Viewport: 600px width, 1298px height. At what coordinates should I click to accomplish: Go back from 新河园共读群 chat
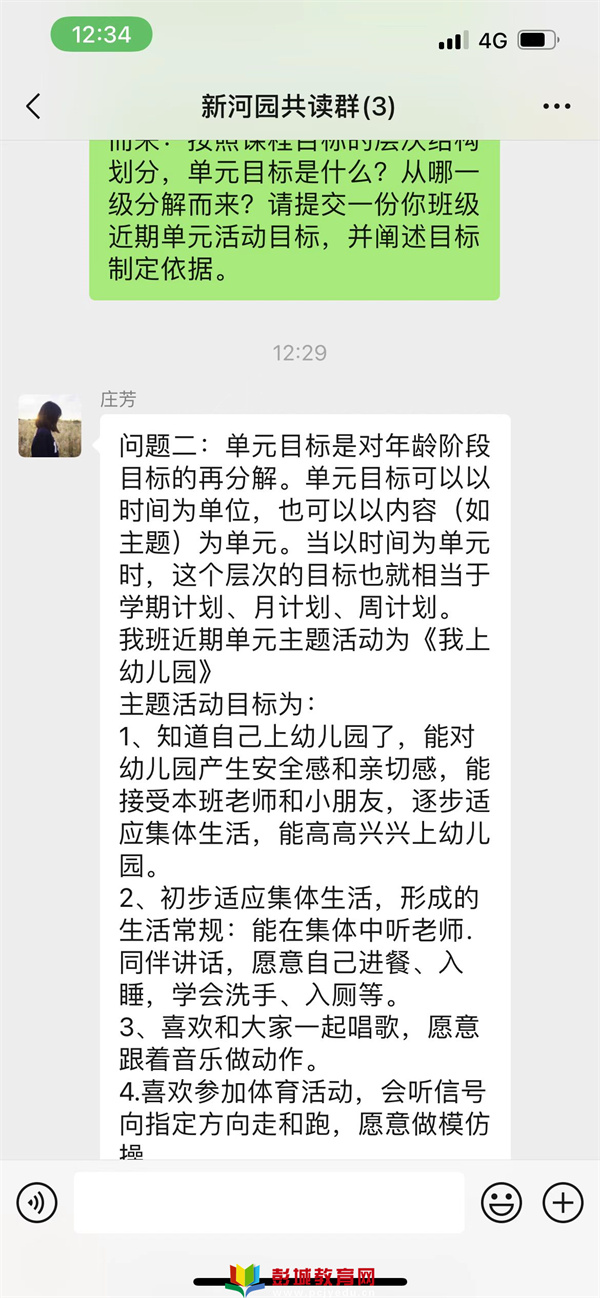pos(34,106)
